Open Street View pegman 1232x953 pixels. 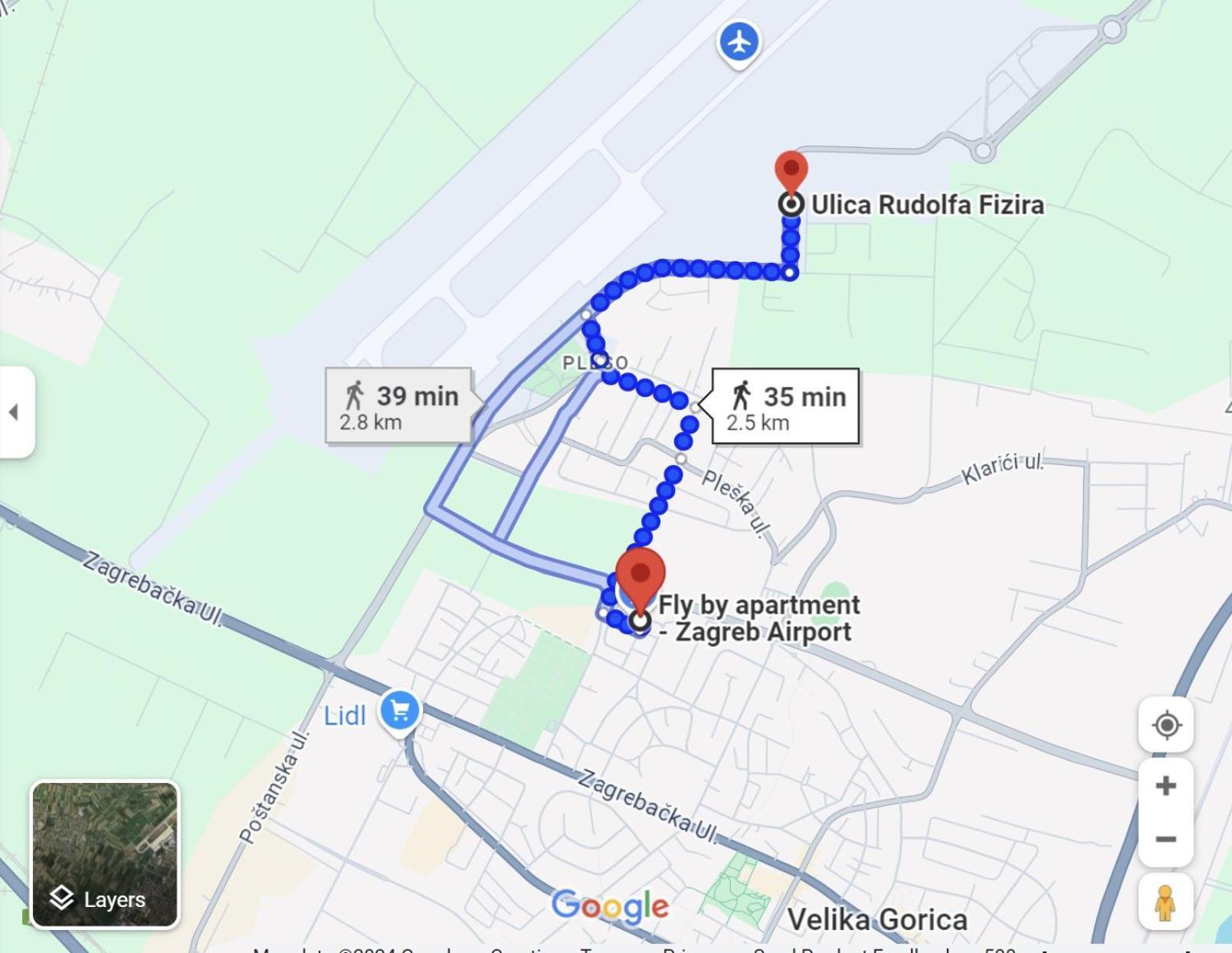pyautogui.click(x=1165, y=902)
